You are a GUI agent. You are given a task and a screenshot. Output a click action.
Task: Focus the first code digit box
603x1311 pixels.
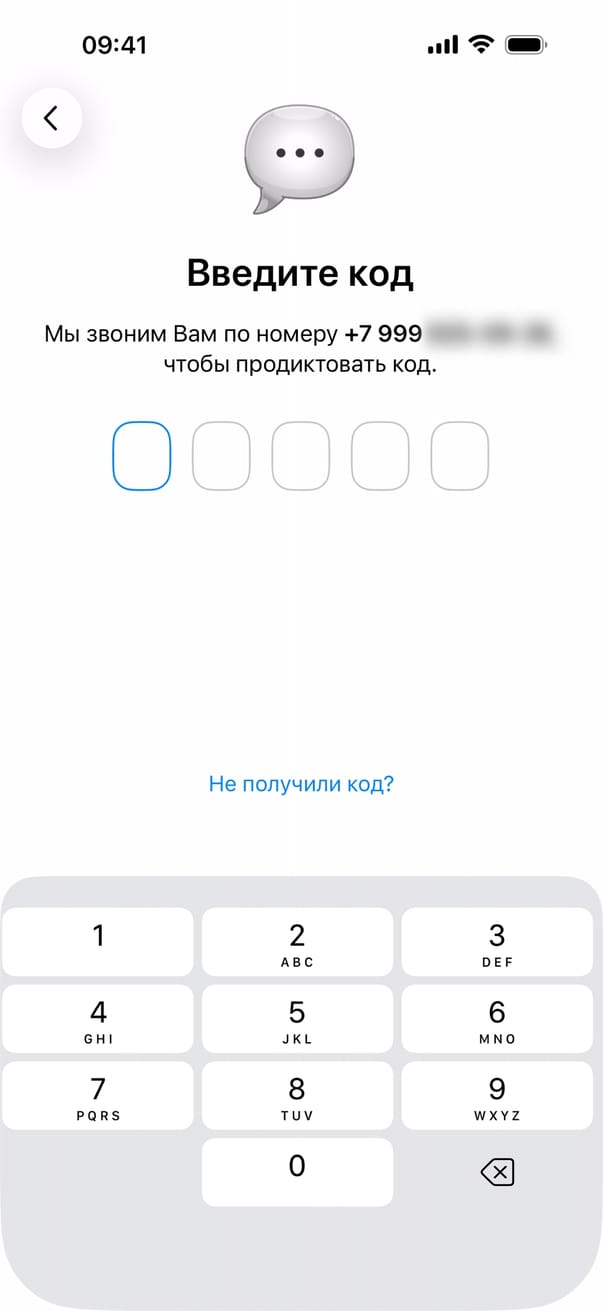[x=141, y=455]
